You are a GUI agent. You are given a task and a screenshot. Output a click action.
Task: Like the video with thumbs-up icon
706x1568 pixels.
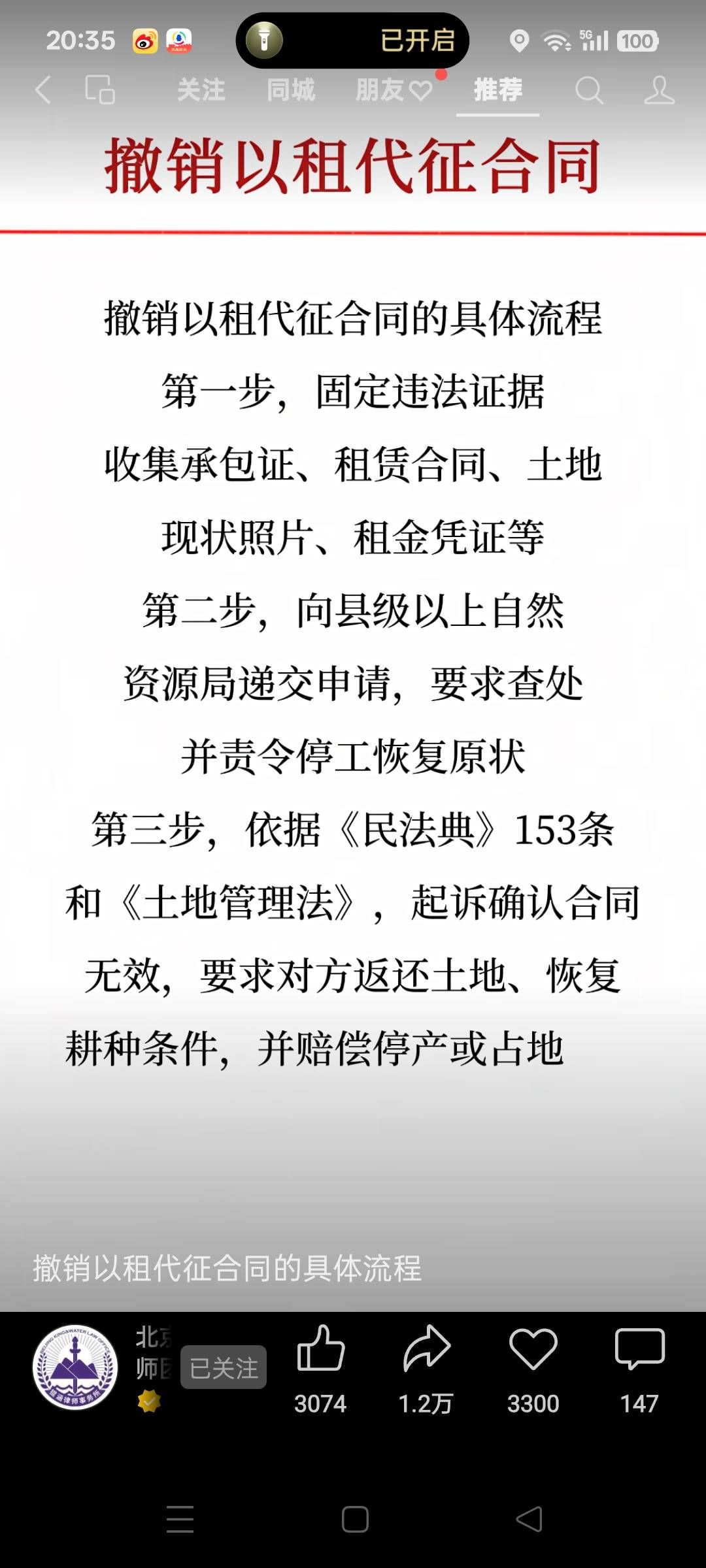(320, 1349)
